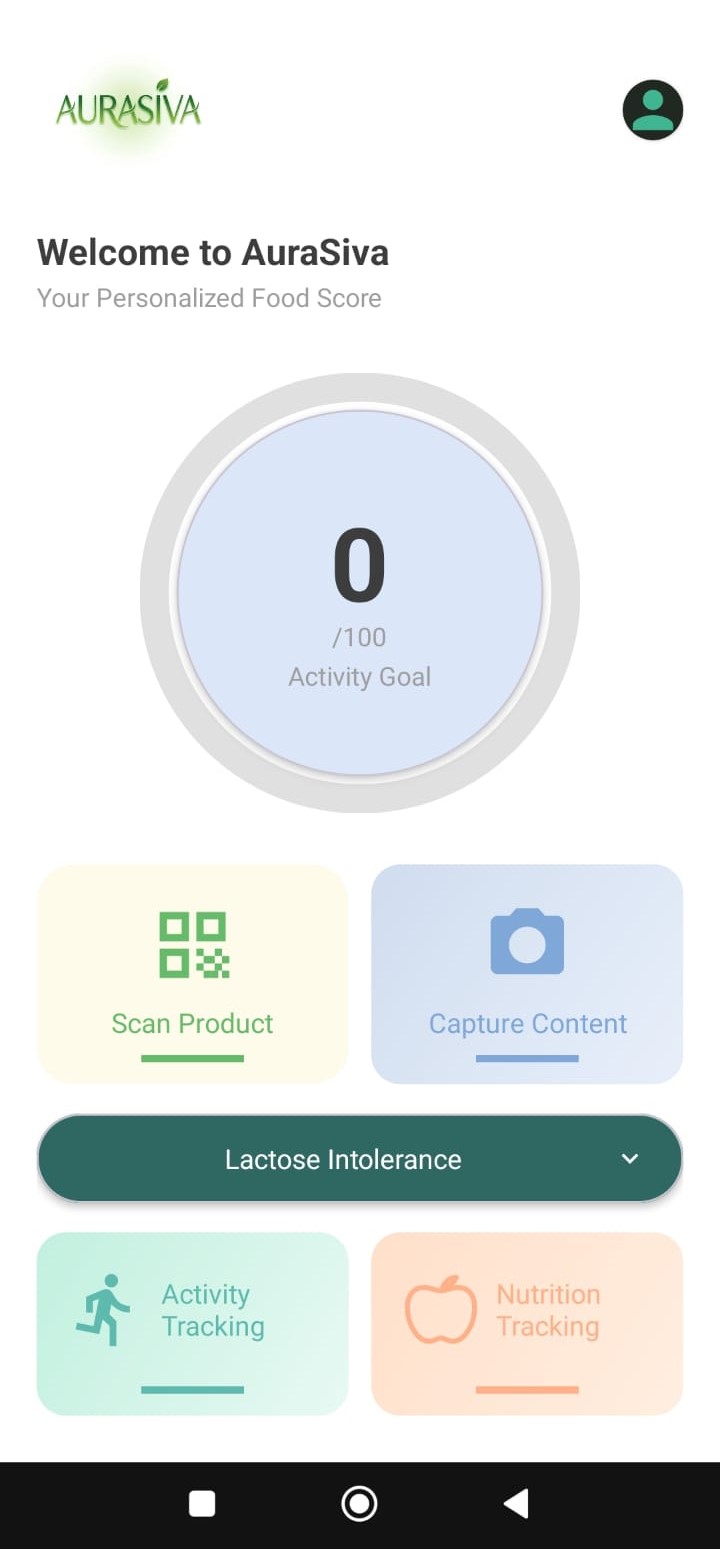Screen dimensions: 720x1549
Task: Open Activity Tracking
Action: [193, 1323]
